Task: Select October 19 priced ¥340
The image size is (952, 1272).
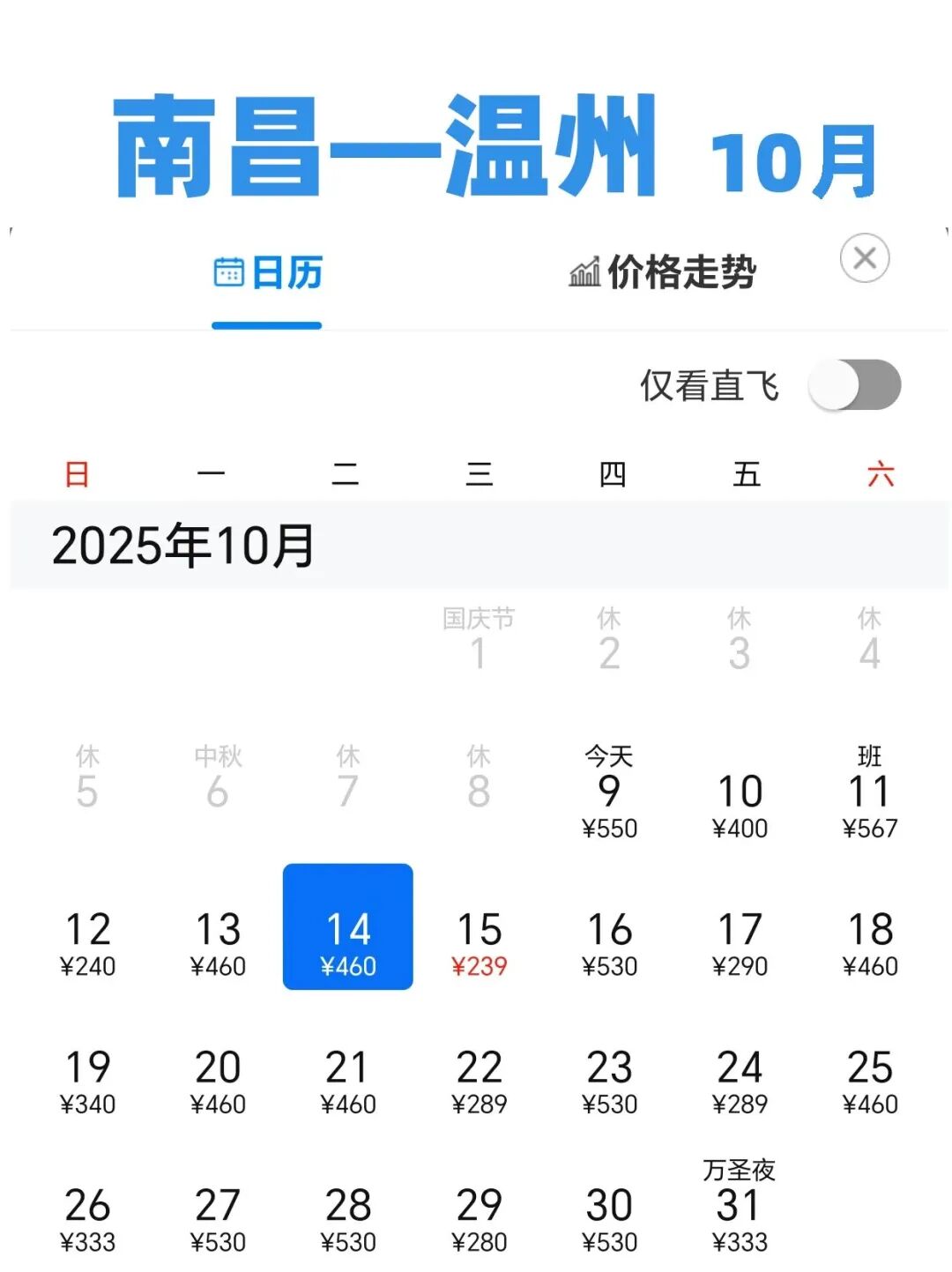Action: [x=88, y=1080]
